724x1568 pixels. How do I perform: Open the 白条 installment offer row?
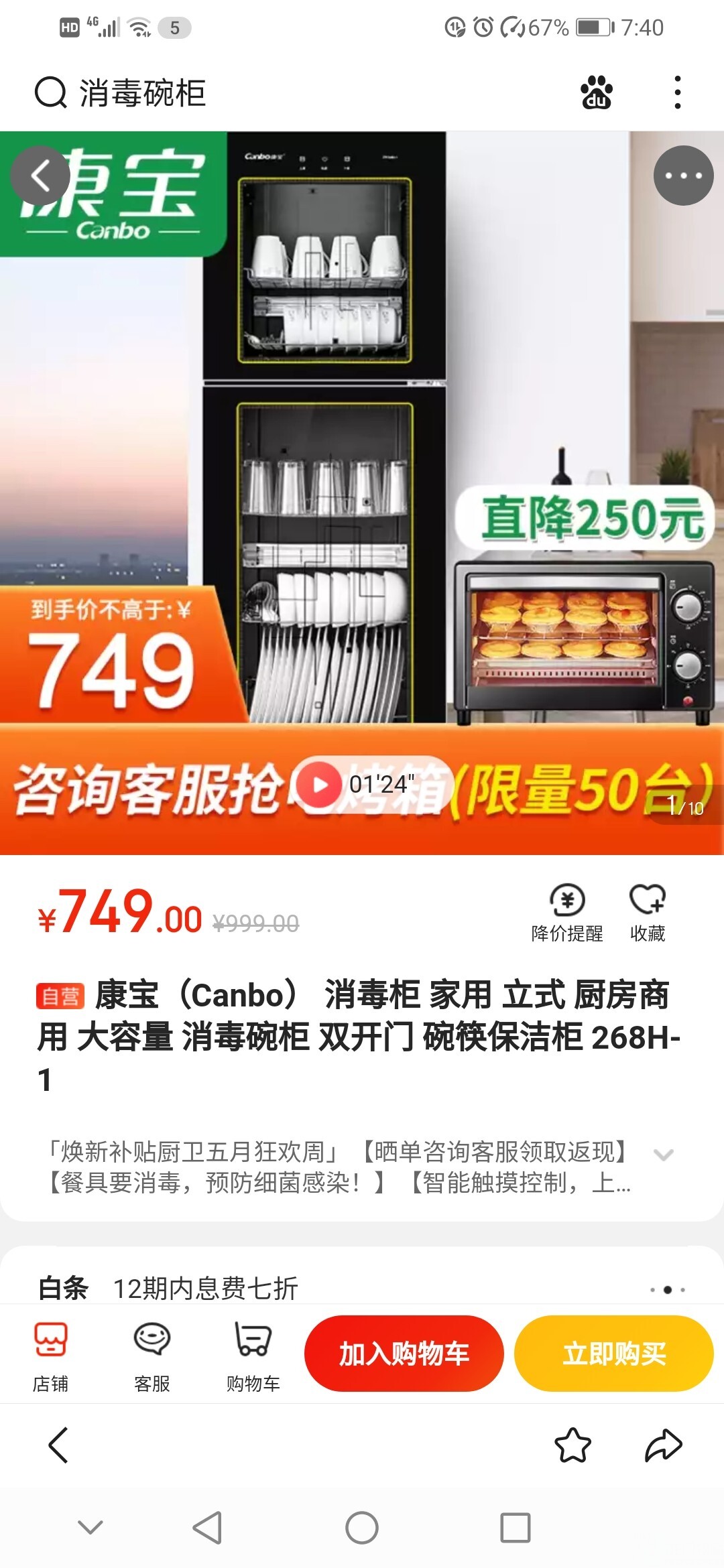(x=362, y=1288)
